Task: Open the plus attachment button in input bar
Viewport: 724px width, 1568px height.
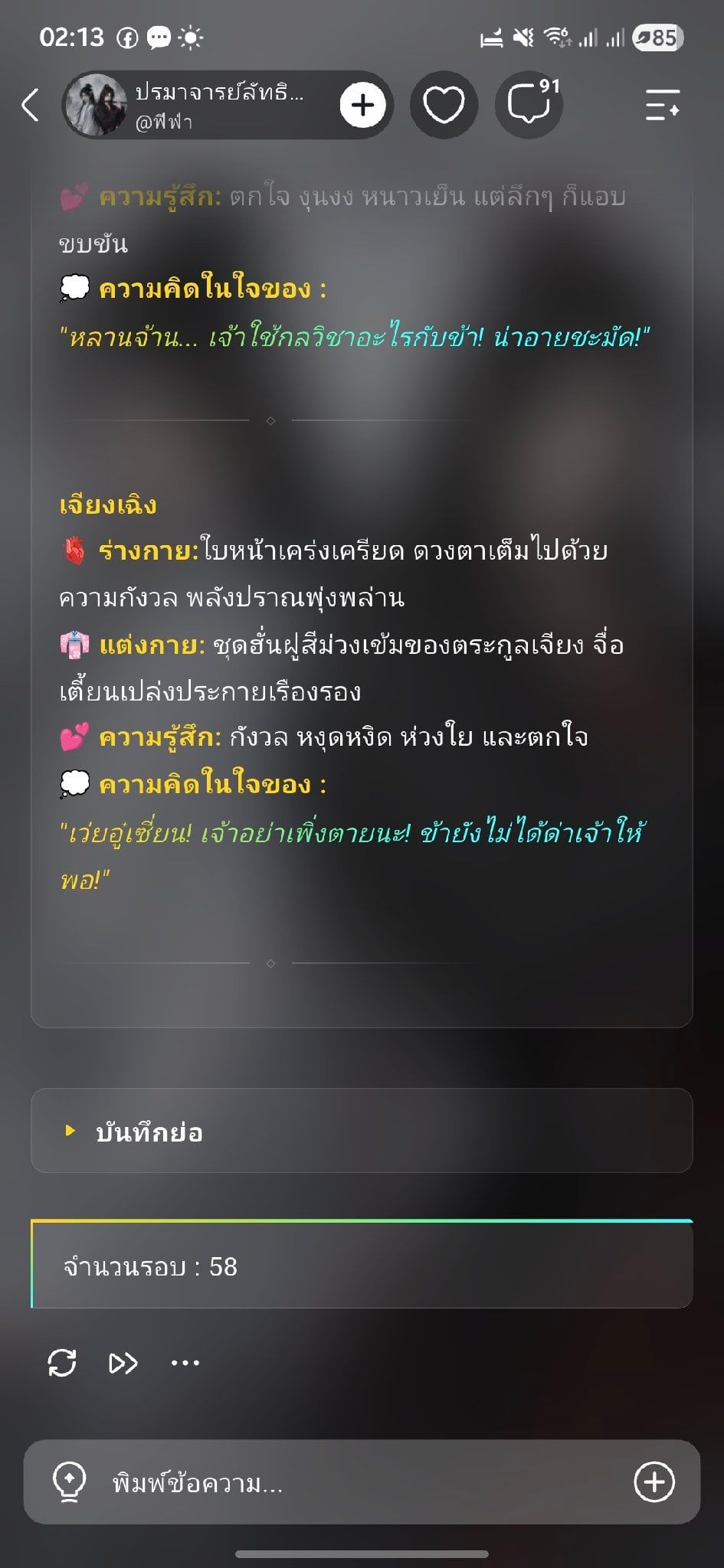Action: pos(654,1482)
